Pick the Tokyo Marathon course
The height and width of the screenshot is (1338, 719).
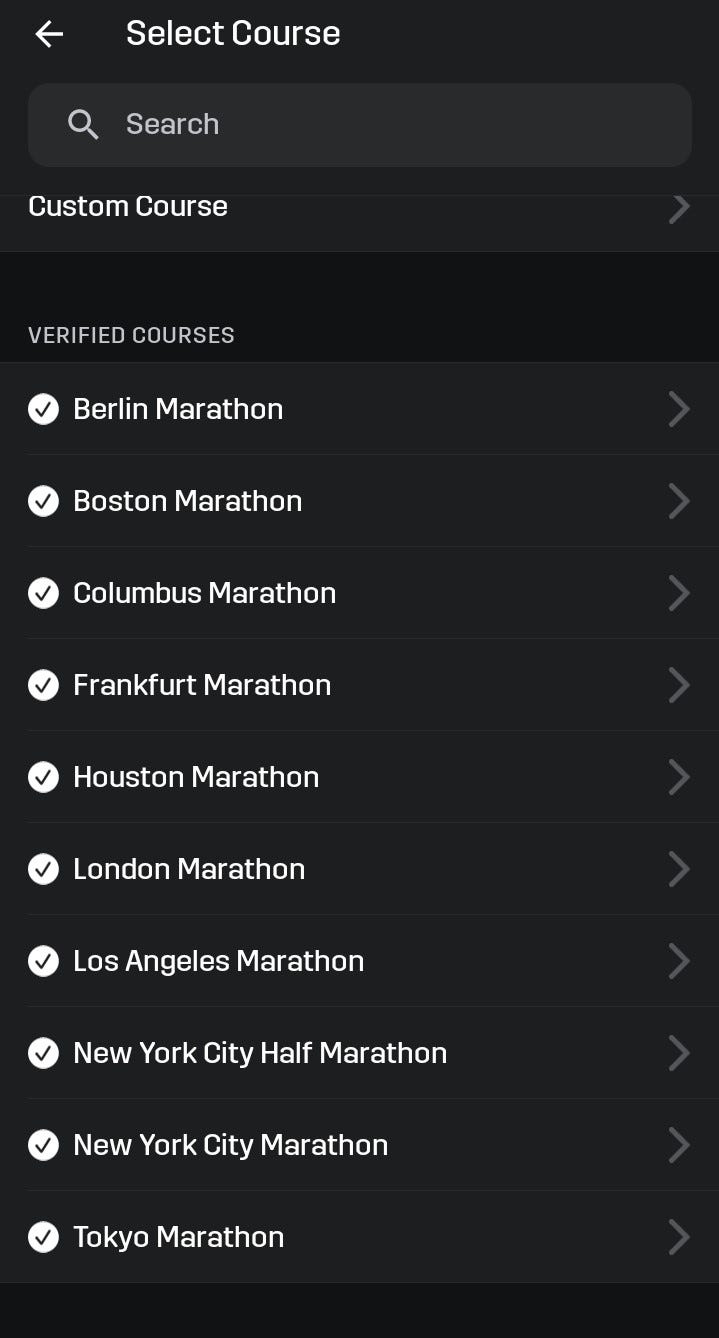tap(360, 1237)
